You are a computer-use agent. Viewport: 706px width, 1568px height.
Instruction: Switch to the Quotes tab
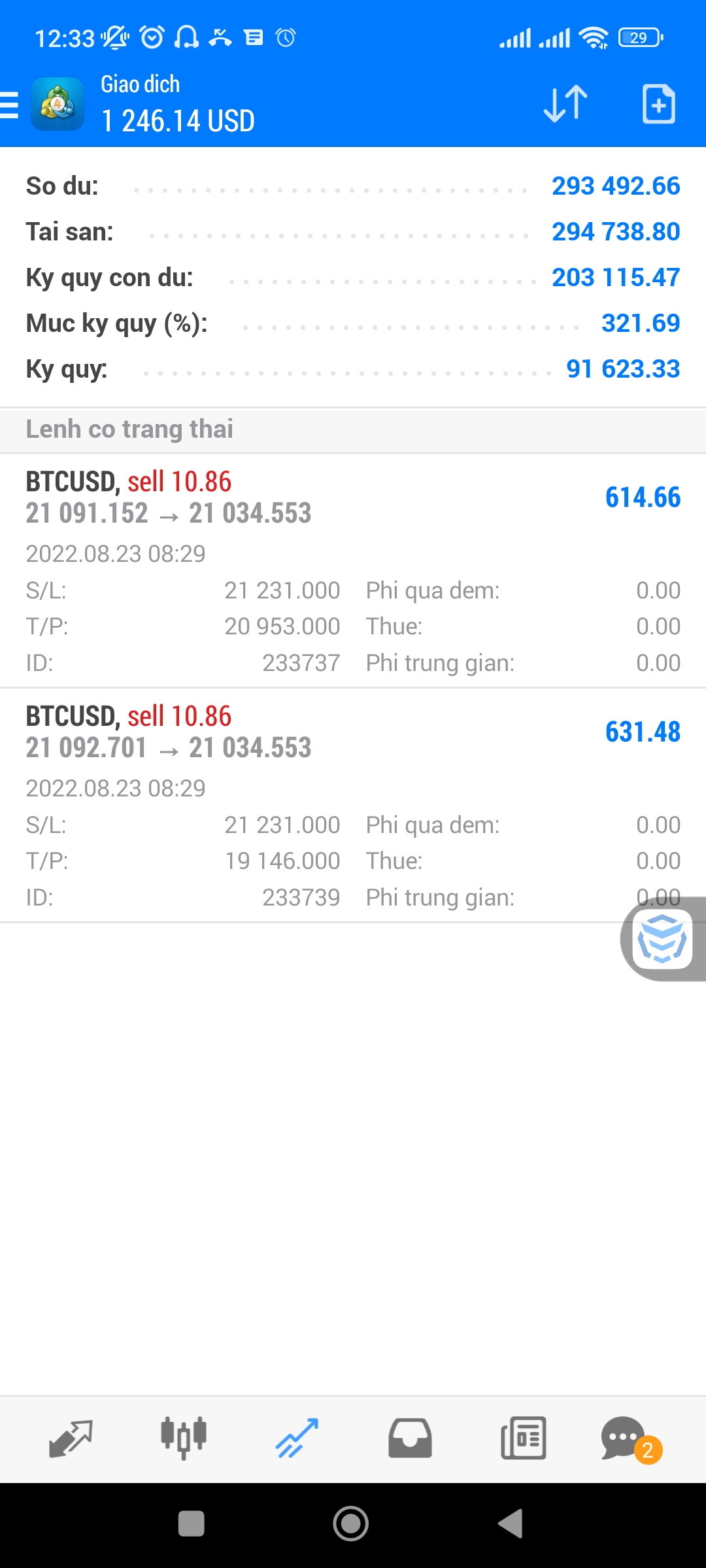(71, 1439)
